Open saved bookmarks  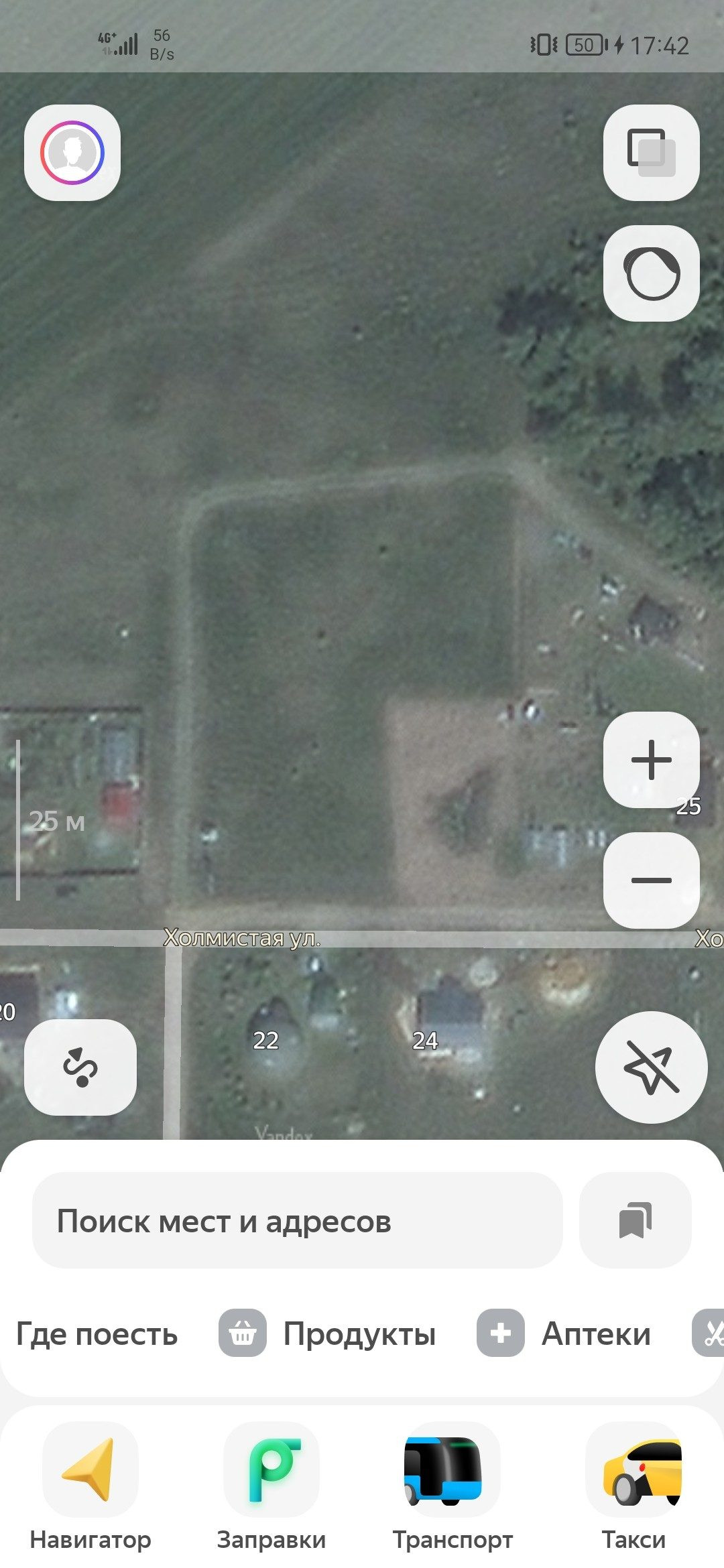[635, 1220]
